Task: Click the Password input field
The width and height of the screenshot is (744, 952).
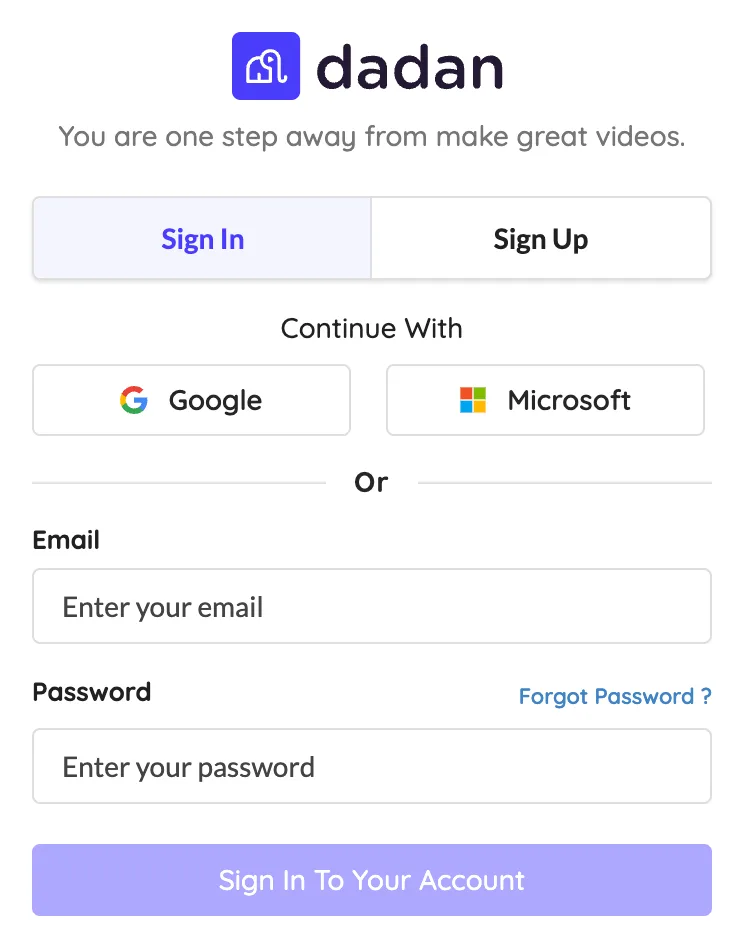Action: [x=372, y=766]
